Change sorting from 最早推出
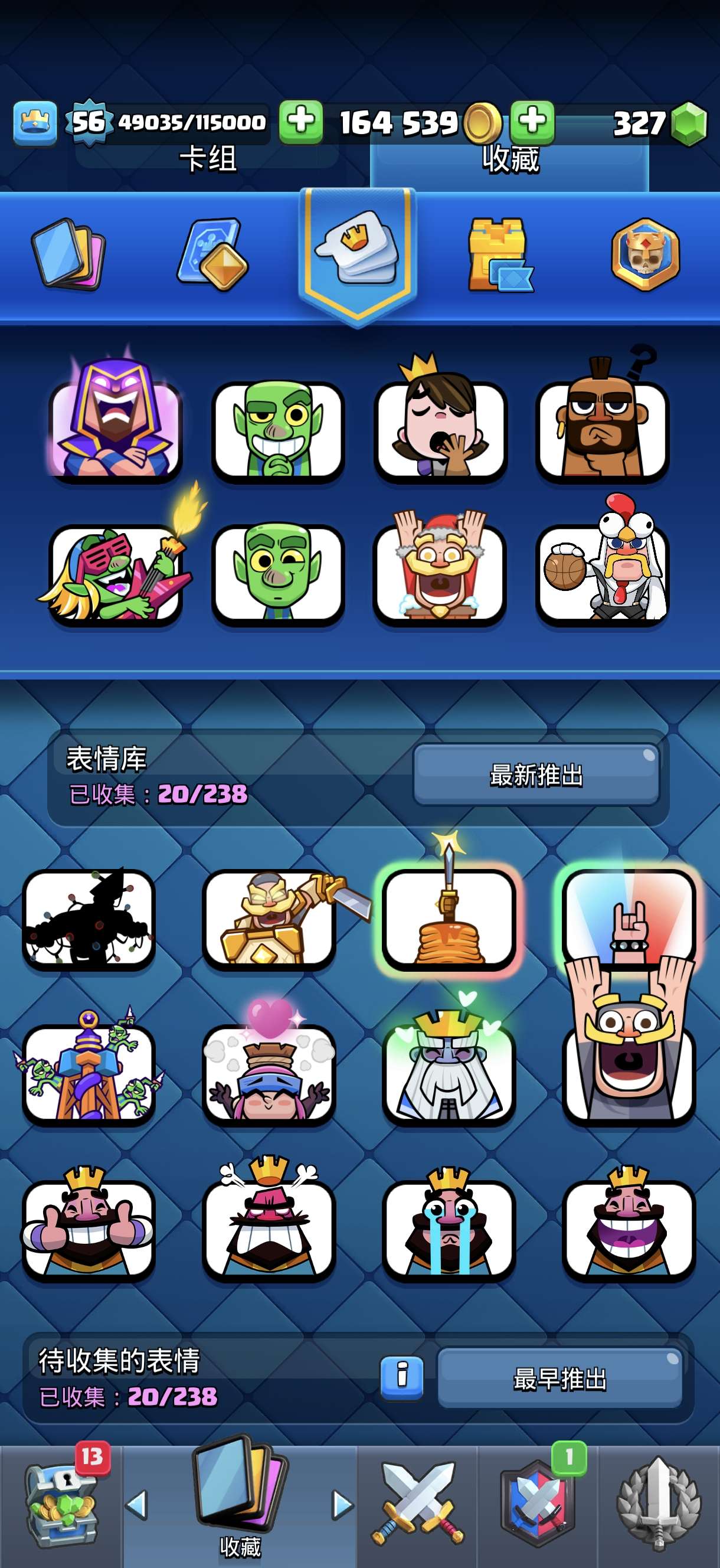 (x=560, y=1378)
